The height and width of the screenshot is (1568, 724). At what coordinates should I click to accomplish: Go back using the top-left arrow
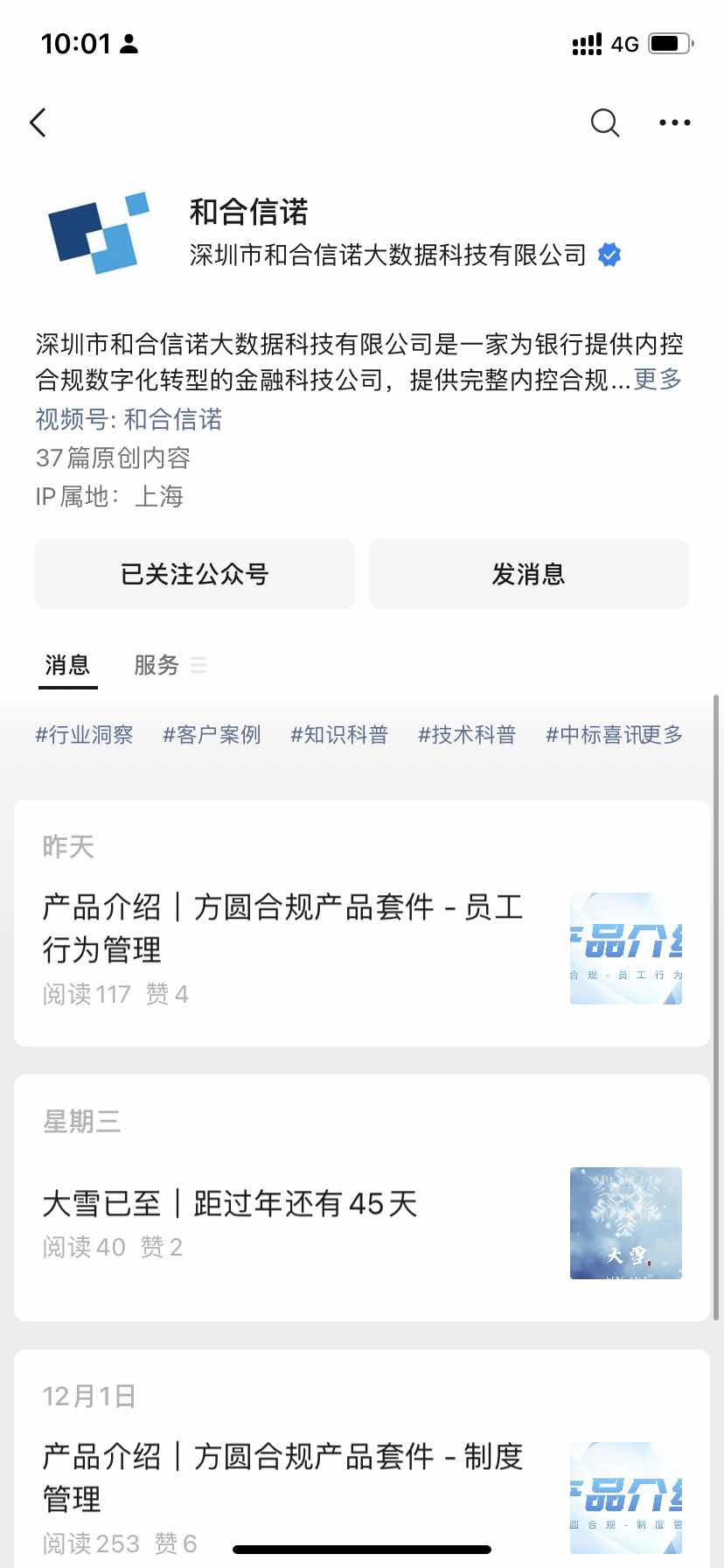(38, 122)
